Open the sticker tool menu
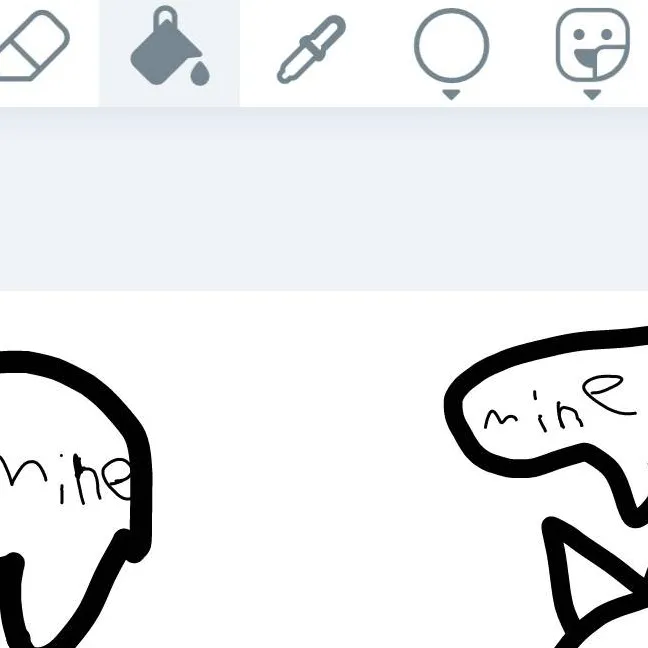Viewport: 648px width, 648px height. pyautogui.click(x=592, y=46)
